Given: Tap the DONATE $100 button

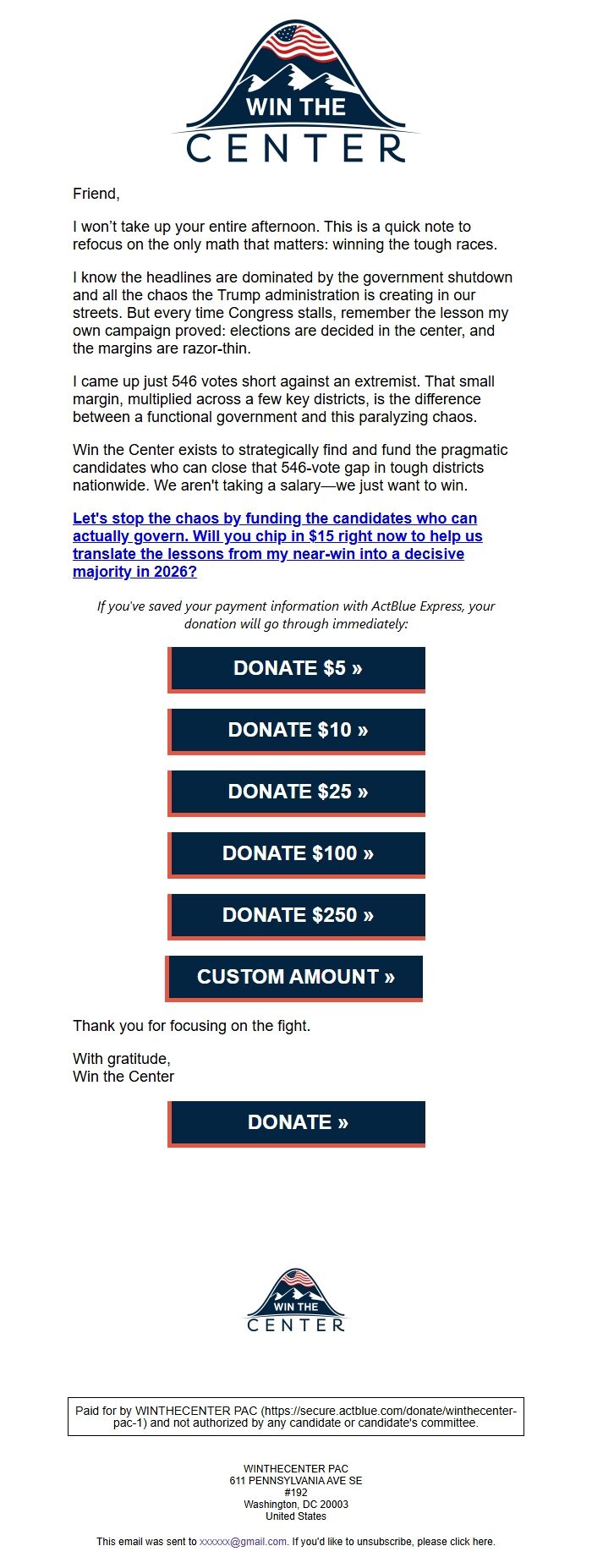Looking at the screenshot, I should 297,854.
